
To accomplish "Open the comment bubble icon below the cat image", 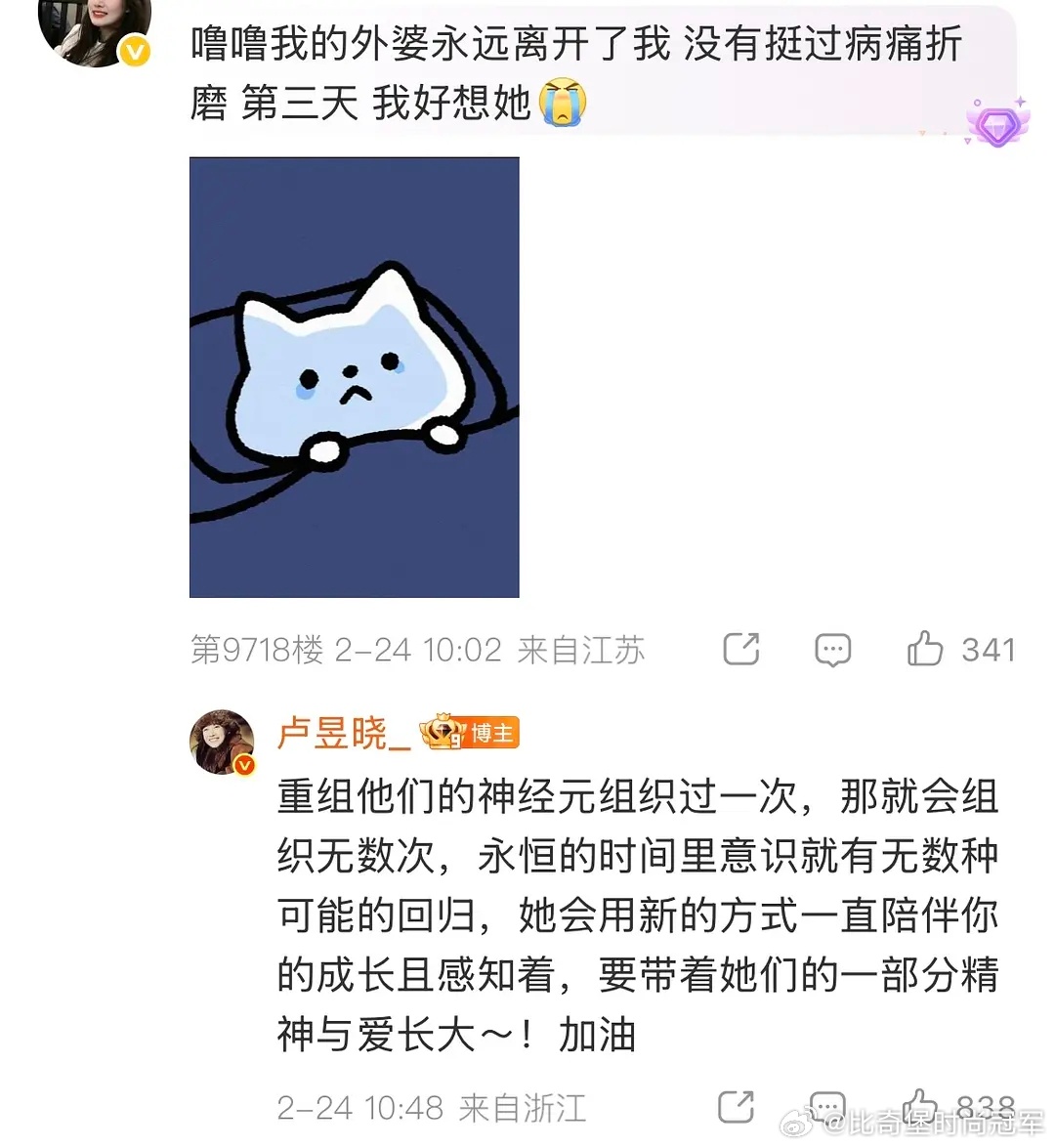I will point(830,648).
